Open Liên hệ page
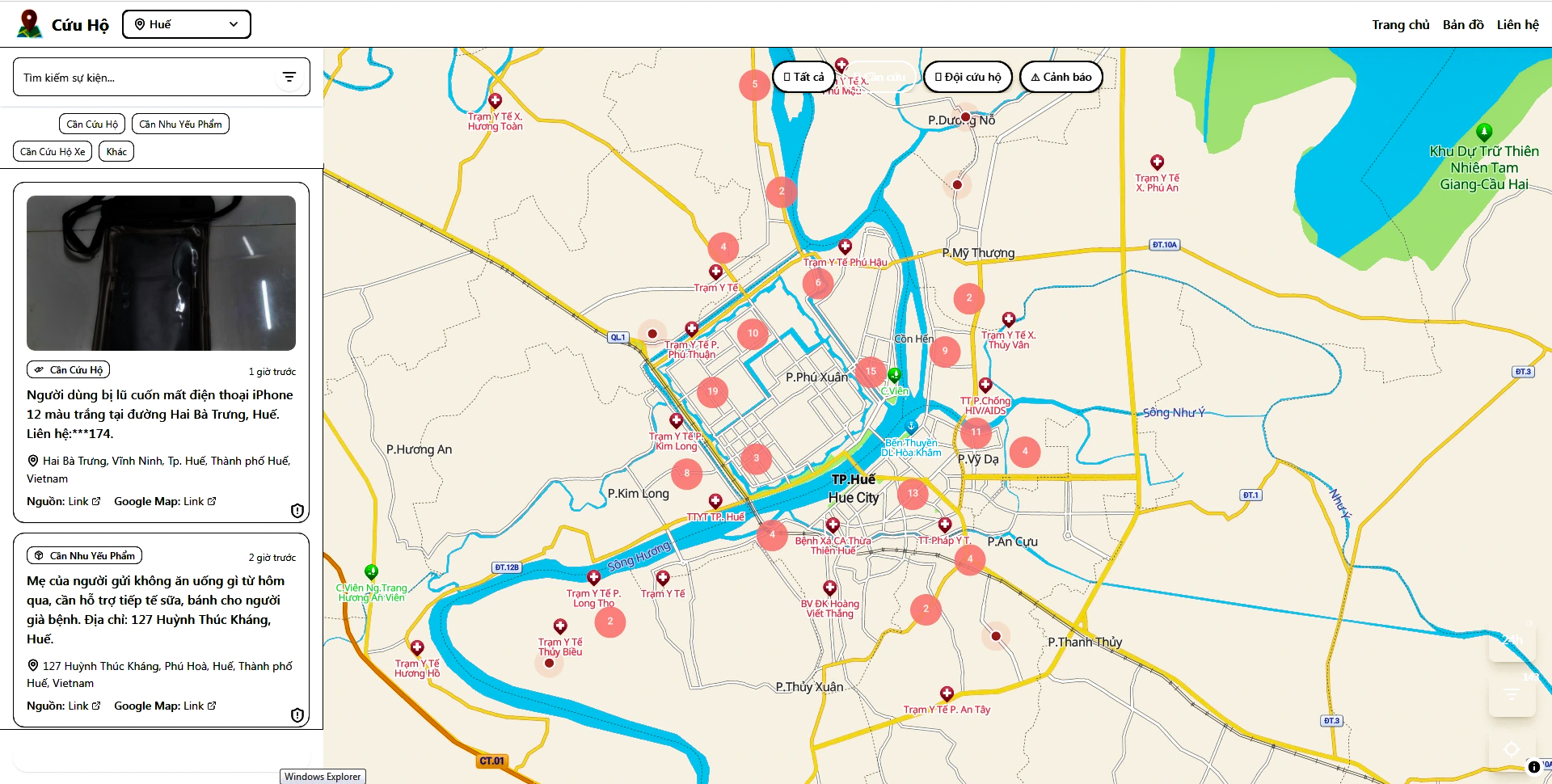This screenshot has width=1552, height=784. [1517, 24]
